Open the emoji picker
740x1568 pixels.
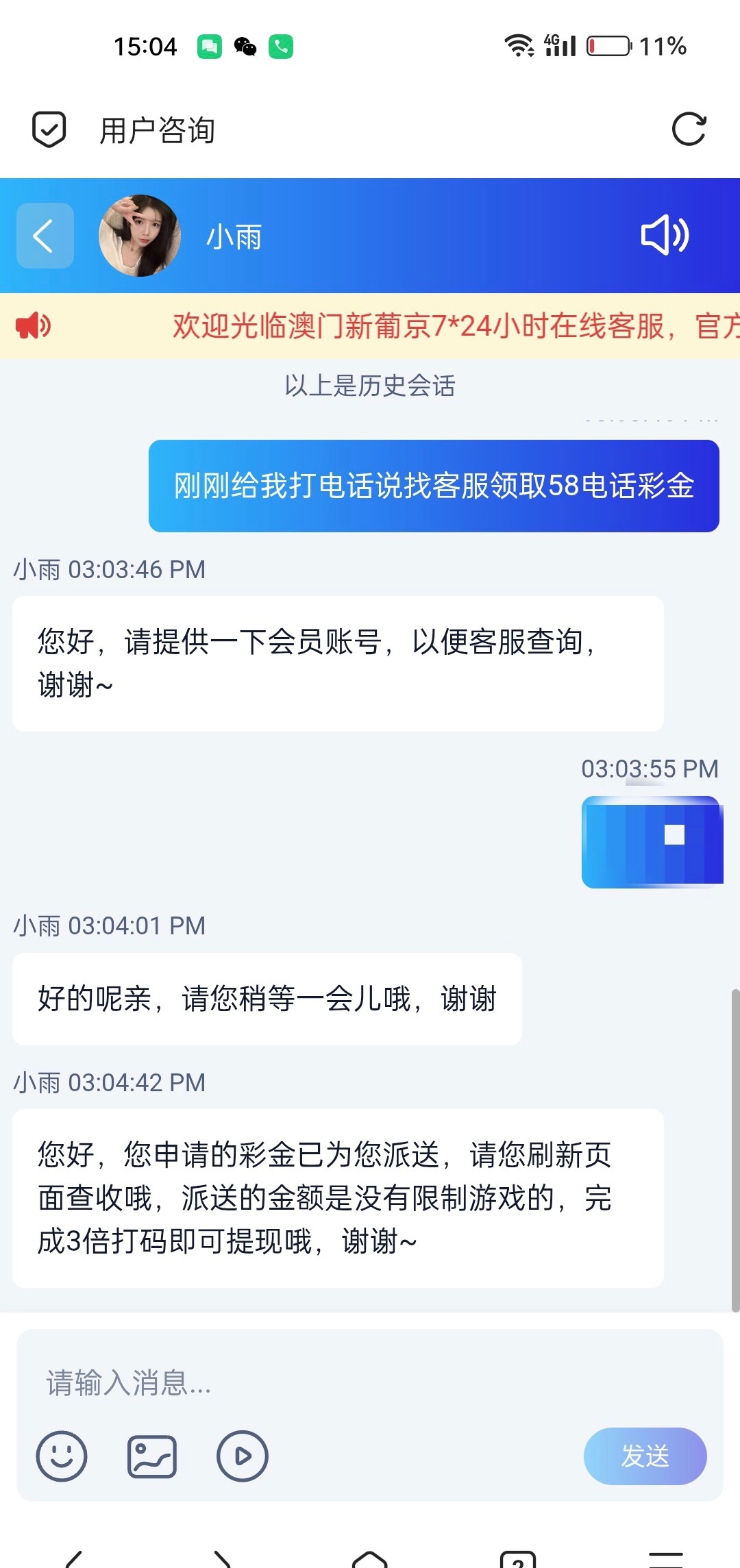tap(62, 1456)
